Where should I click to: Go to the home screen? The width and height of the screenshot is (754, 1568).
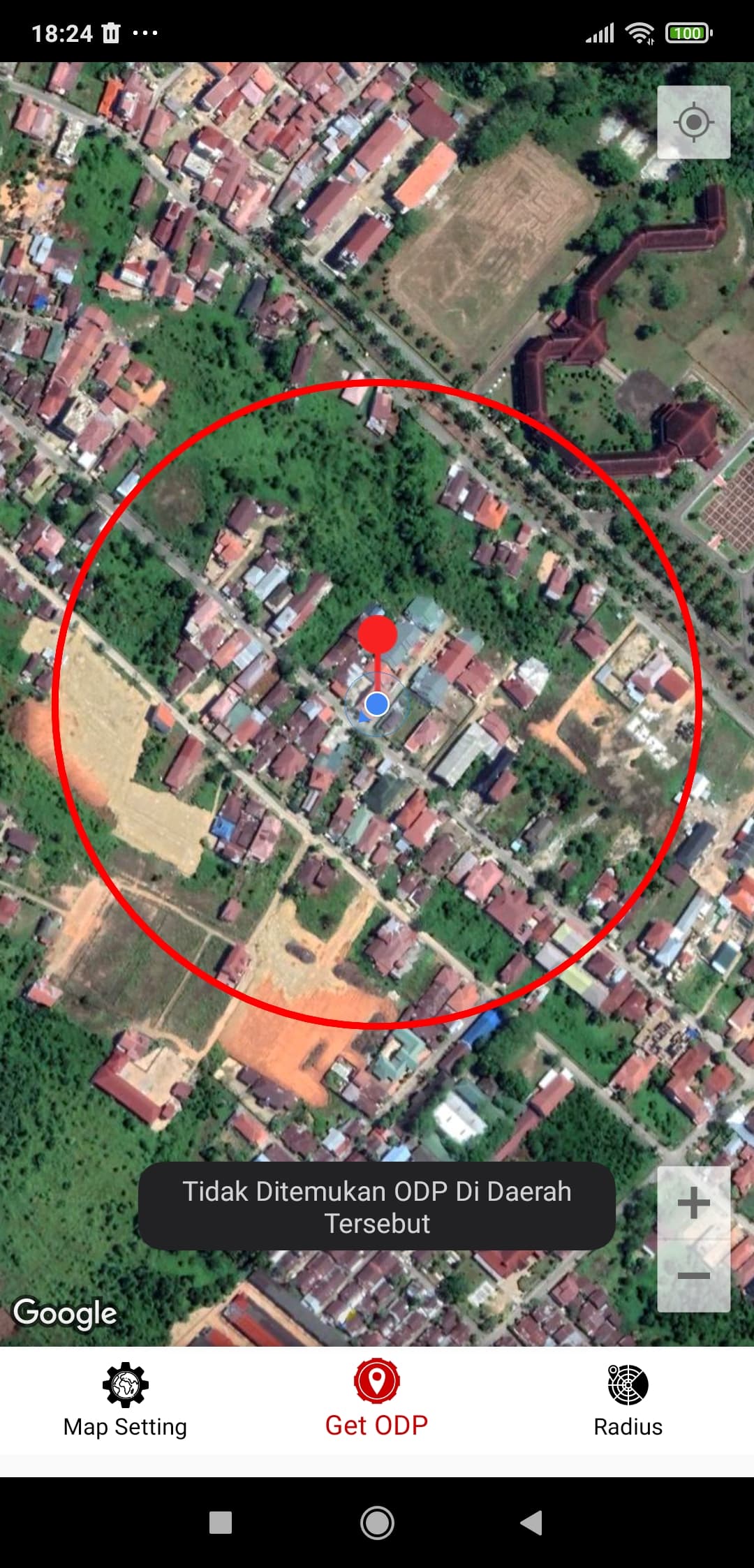click(x=377, y=1523)
